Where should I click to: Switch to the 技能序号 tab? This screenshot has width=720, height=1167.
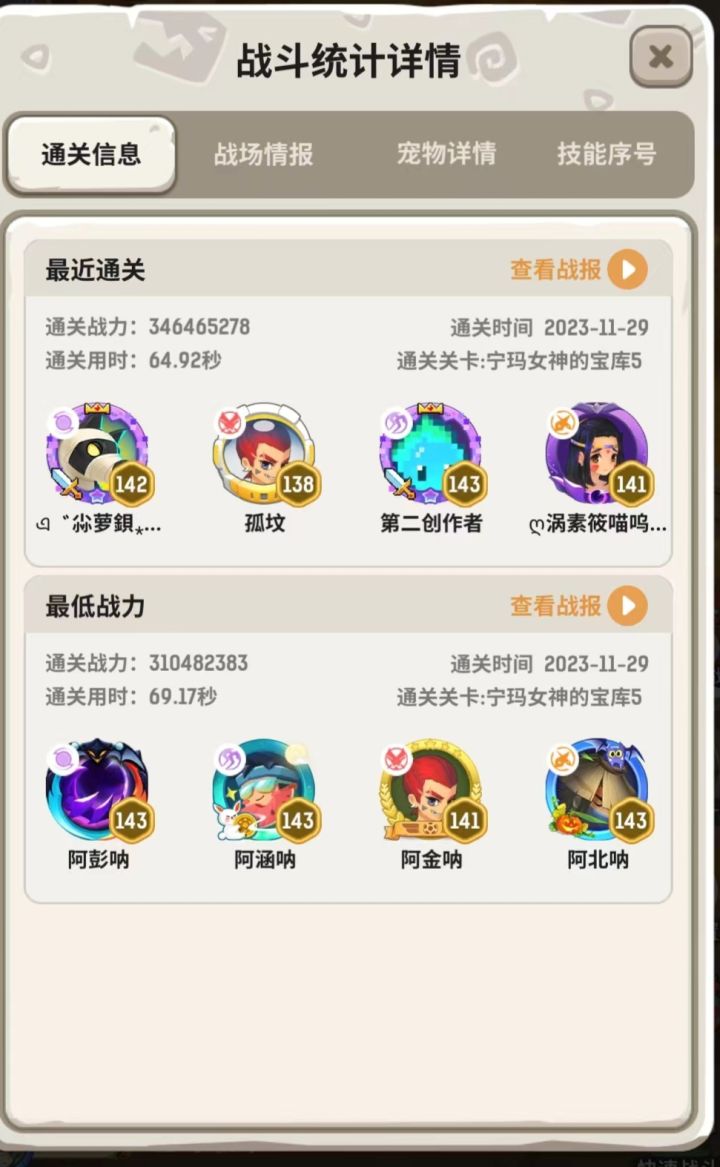[607, 154]
